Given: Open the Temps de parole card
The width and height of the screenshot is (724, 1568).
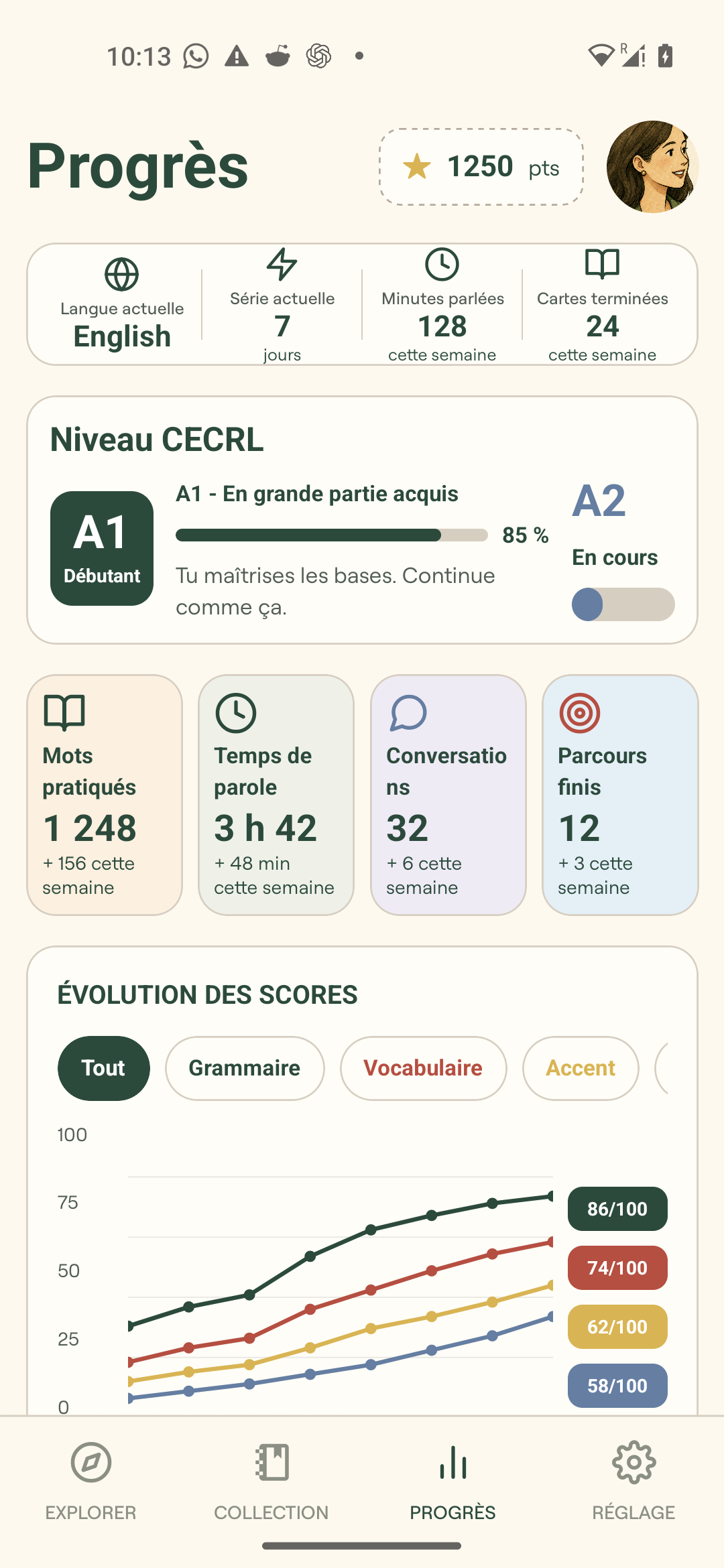Looking at the screenshot, I should pyautogui.click(x=276, y=795).
